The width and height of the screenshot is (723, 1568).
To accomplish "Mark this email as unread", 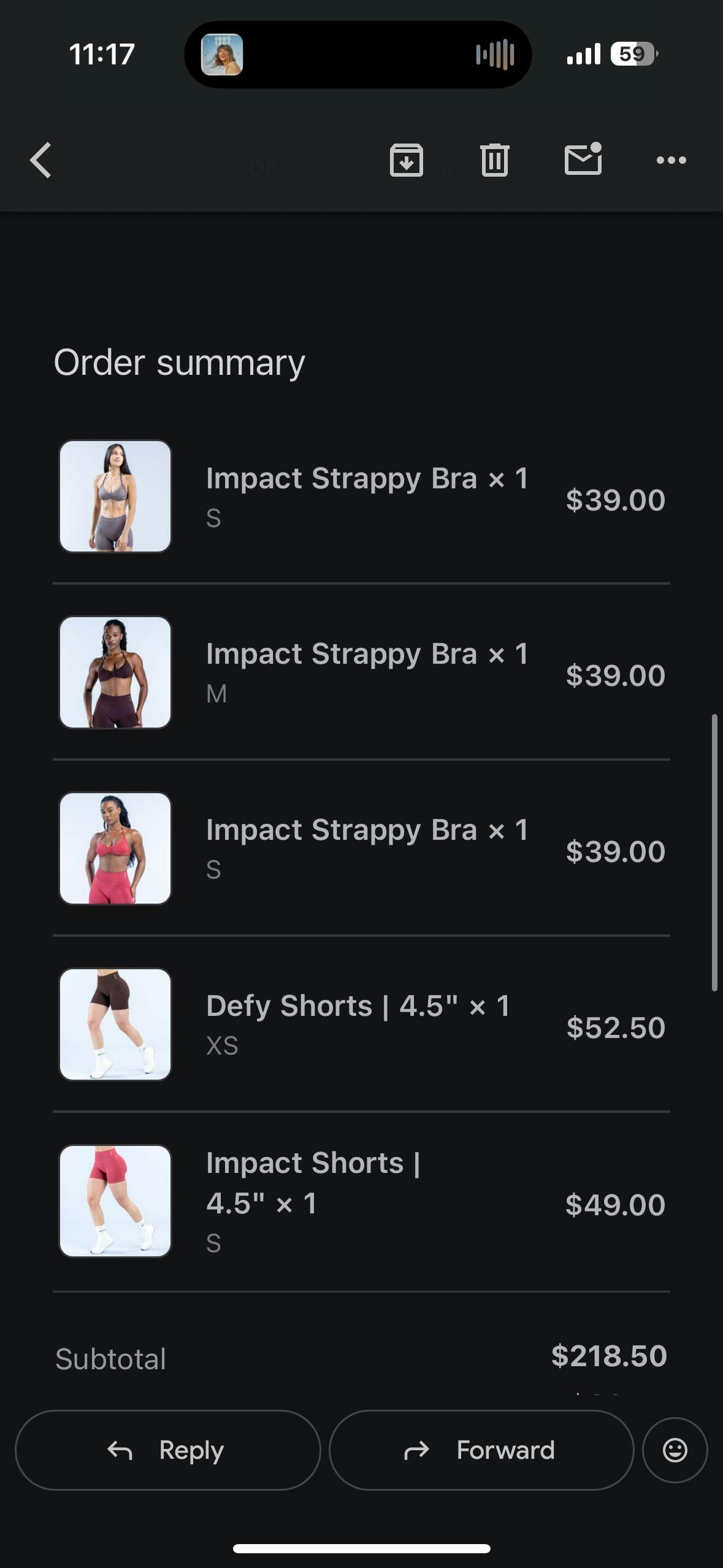I will [x=583, y=159].
